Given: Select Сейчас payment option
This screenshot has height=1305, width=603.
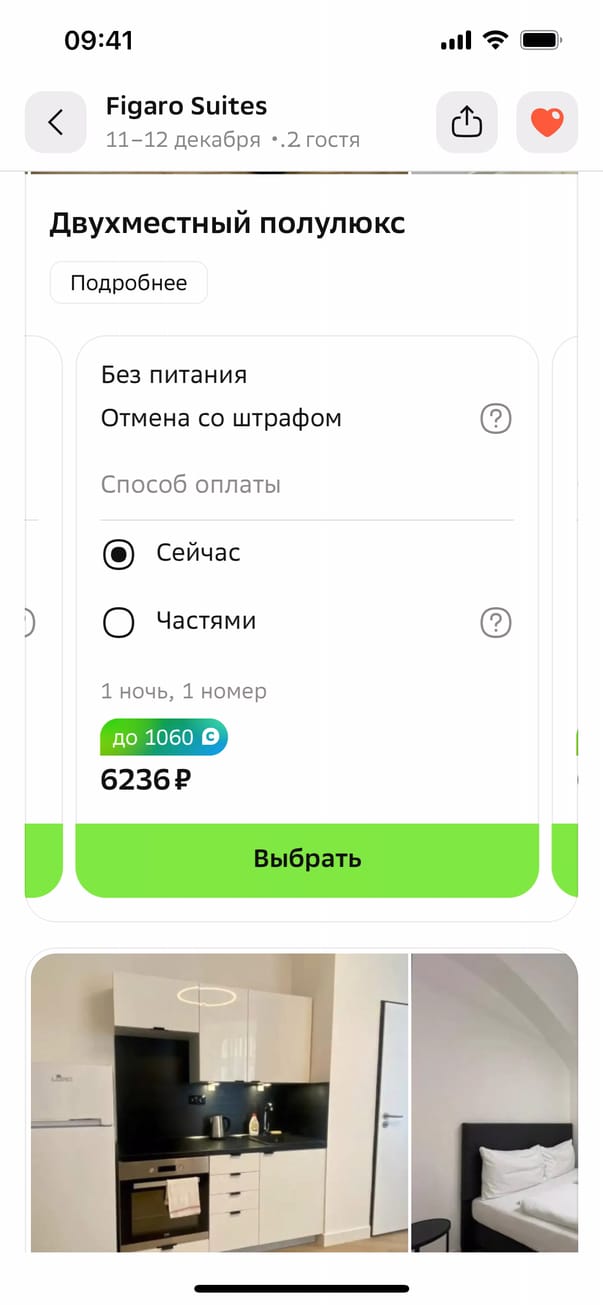Looking at the screenshot, I should point(119,554).
